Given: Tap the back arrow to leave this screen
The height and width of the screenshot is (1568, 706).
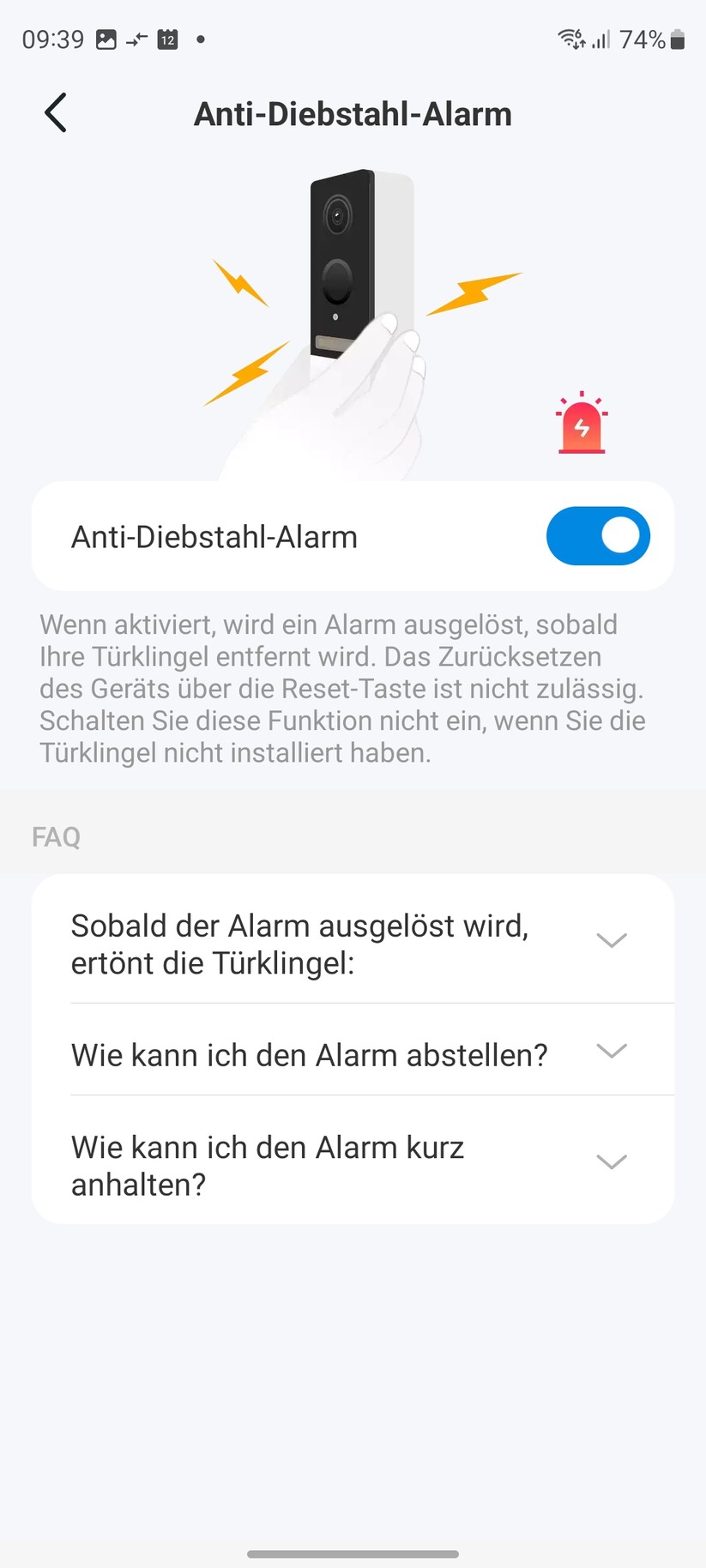Looking at the screenshot, I should coord(55,112).
